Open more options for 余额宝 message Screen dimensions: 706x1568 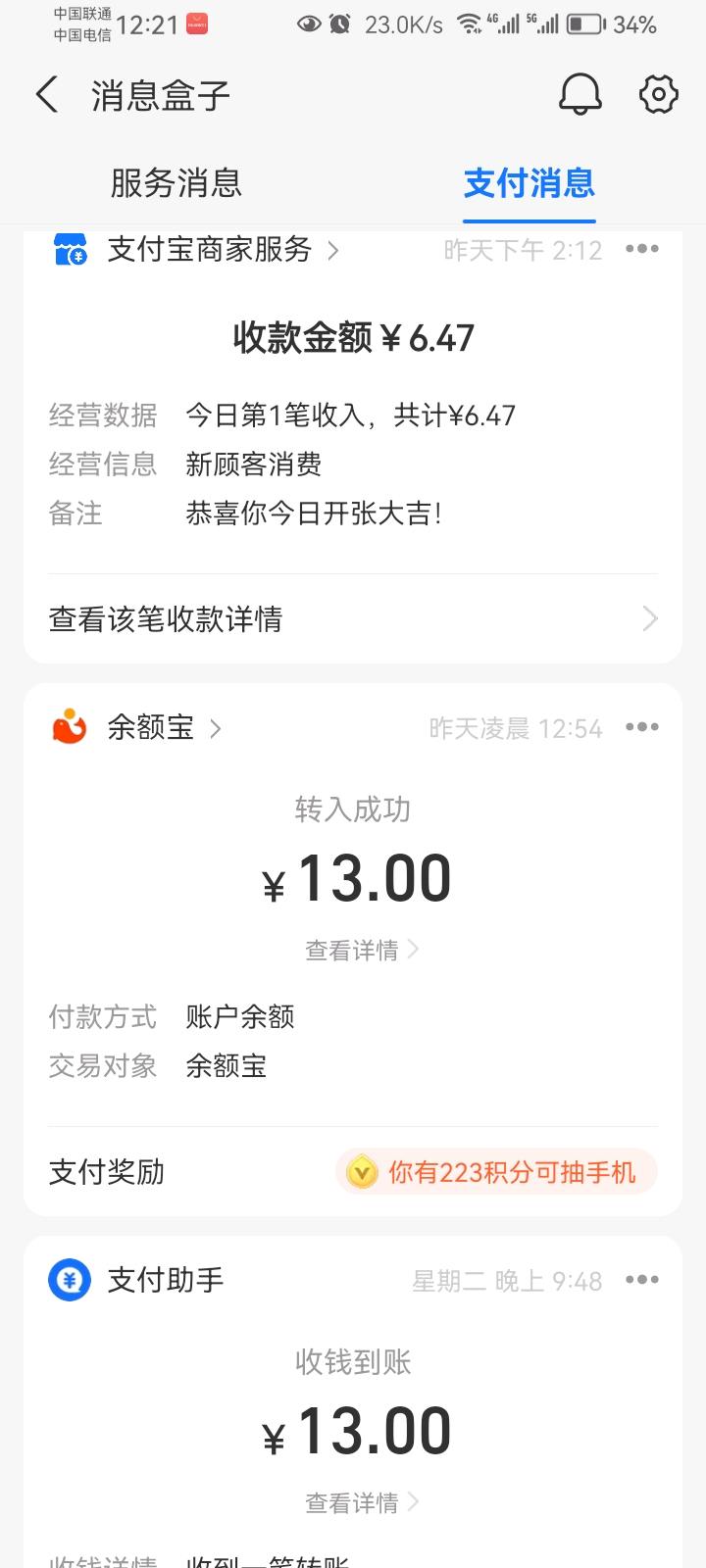coord(642,727)
